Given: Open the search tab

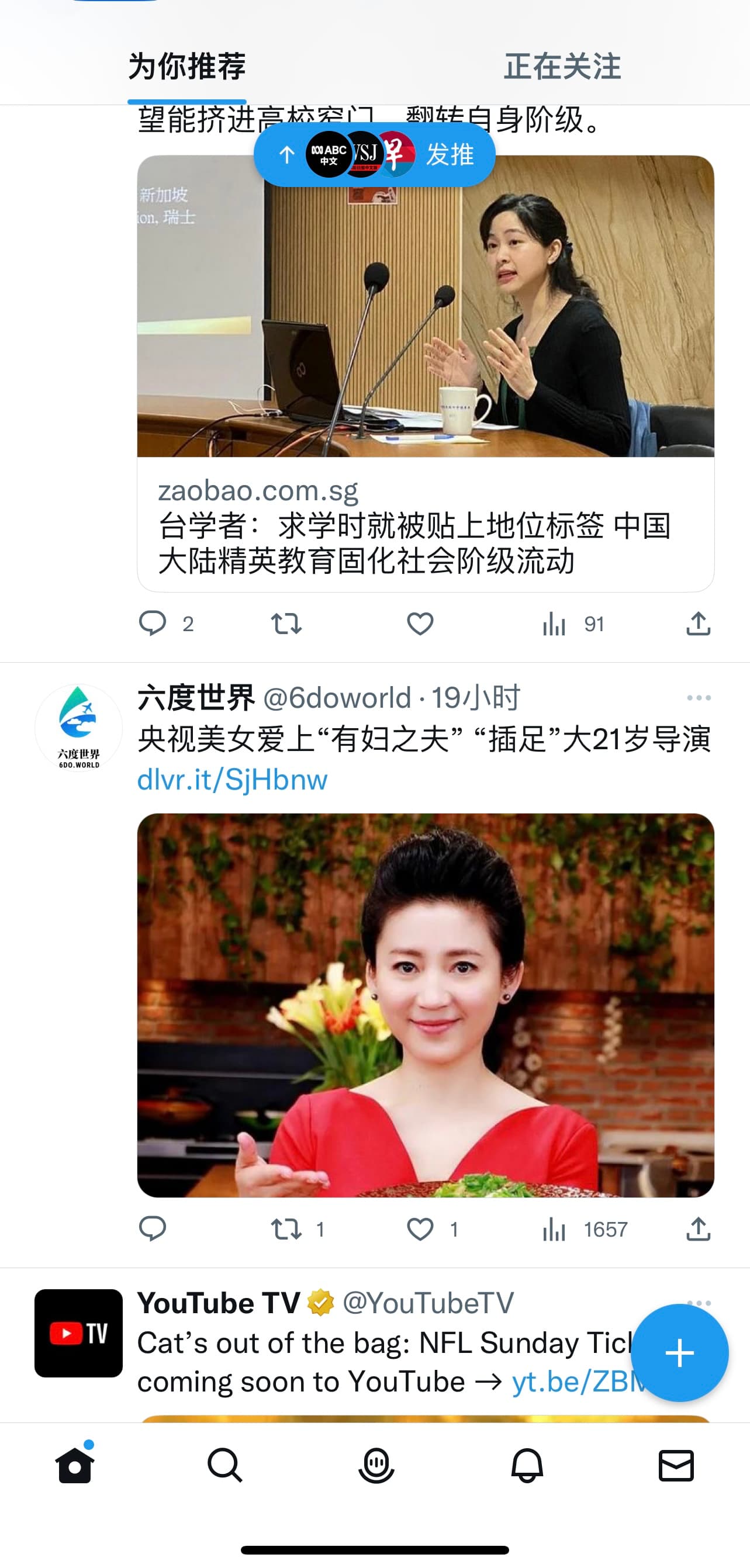Looking at the screenshot, I should click(224, 1465).
